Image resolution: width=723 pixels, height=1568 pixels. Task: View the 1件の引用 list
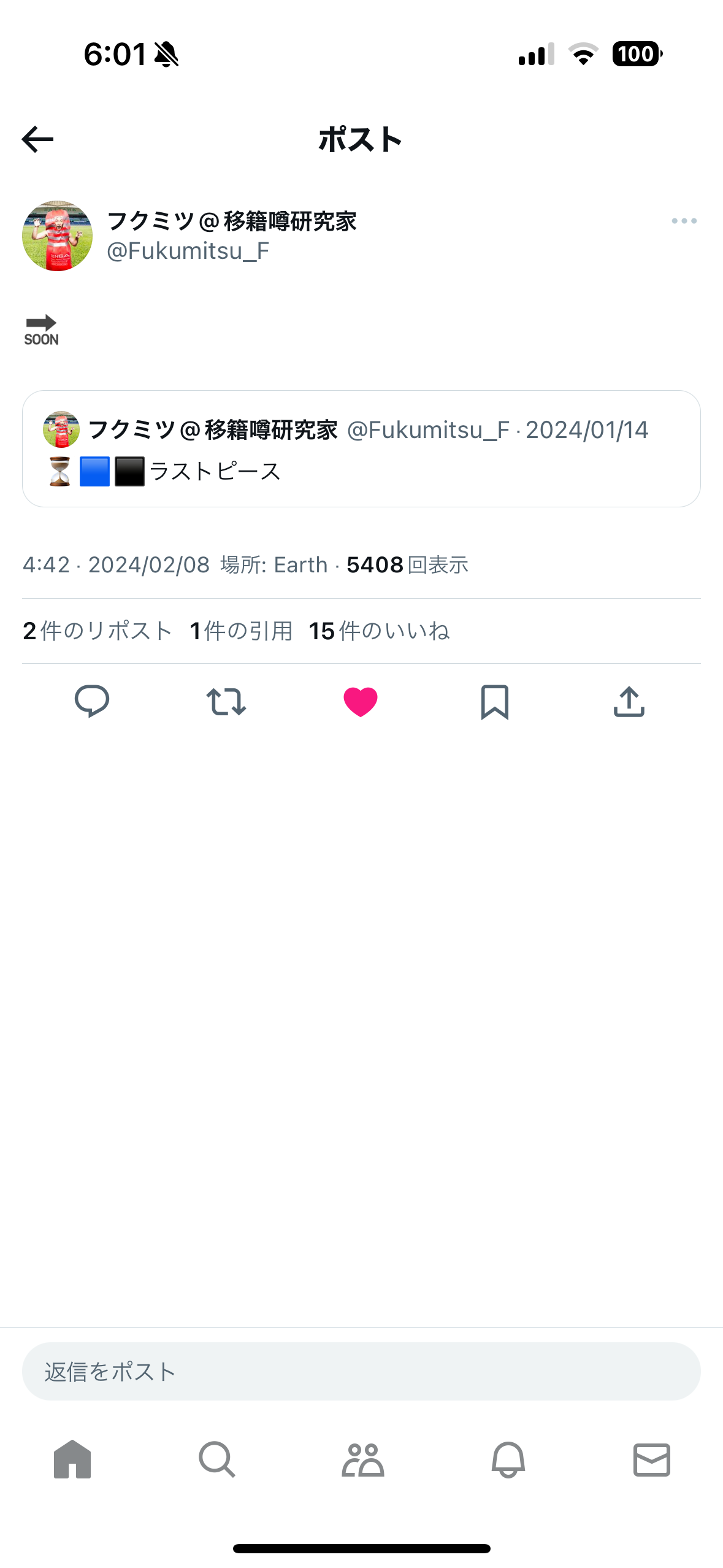[241, 631]
